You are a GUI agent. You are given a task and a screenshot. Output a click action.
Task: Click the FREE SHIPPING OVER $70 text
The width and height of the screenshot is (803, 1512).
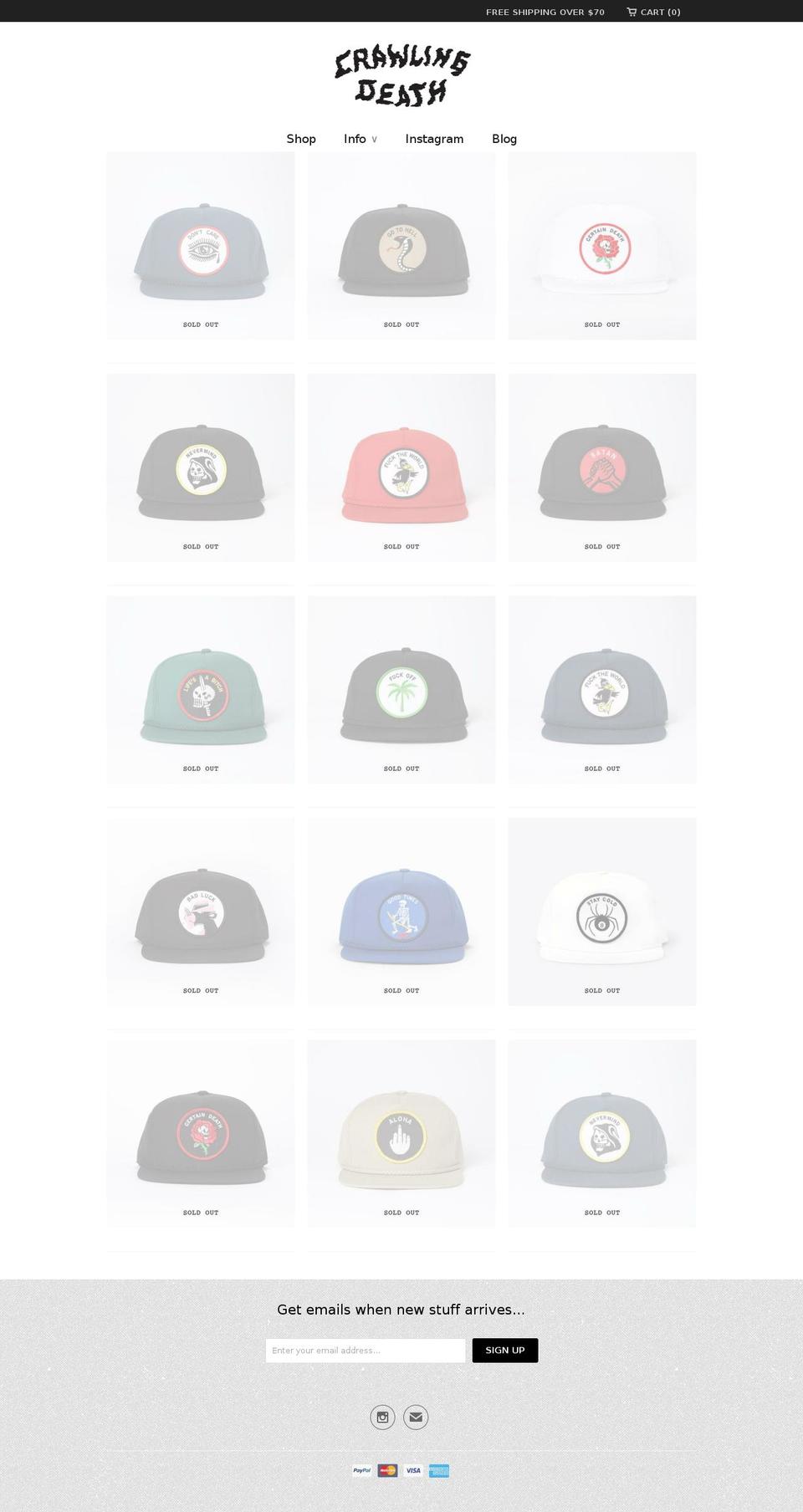545,12
